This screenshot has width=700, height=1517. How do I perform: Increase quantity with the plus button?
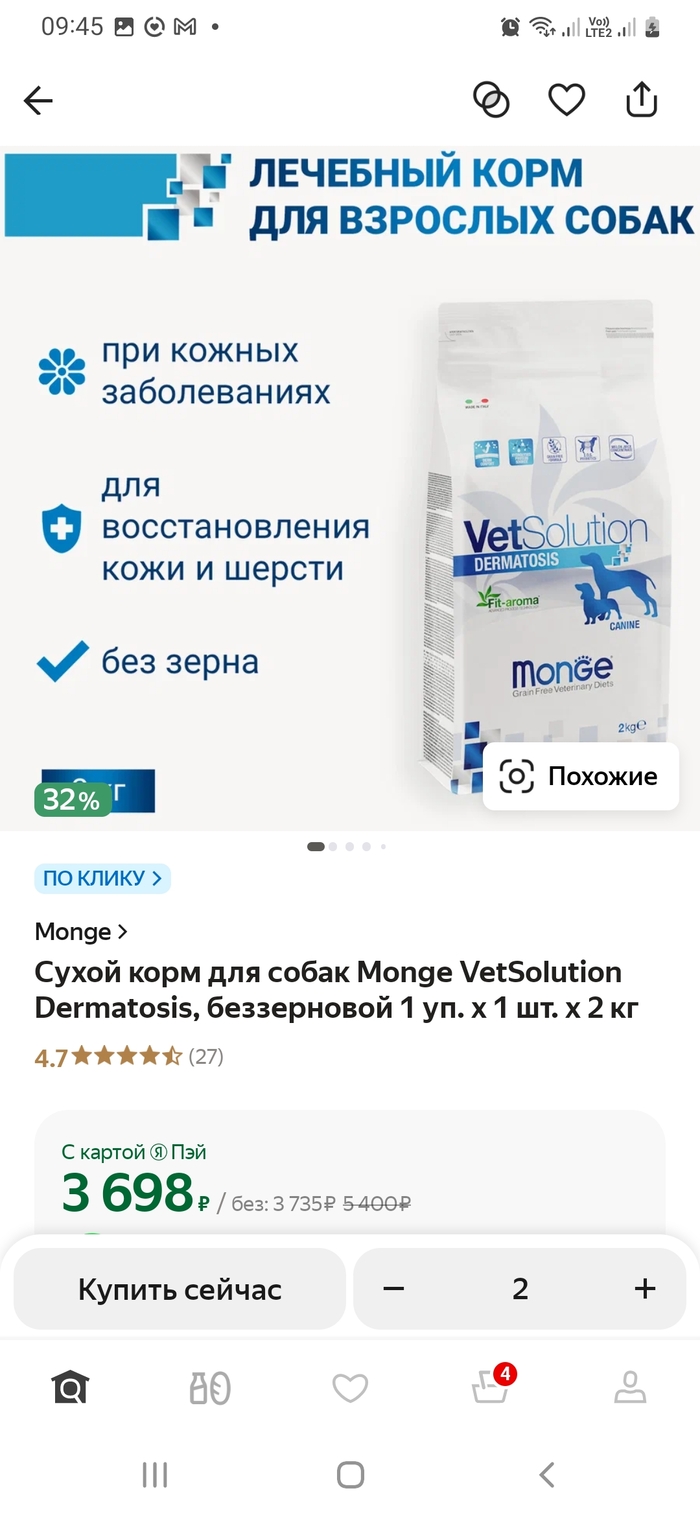pos(645,1289)
